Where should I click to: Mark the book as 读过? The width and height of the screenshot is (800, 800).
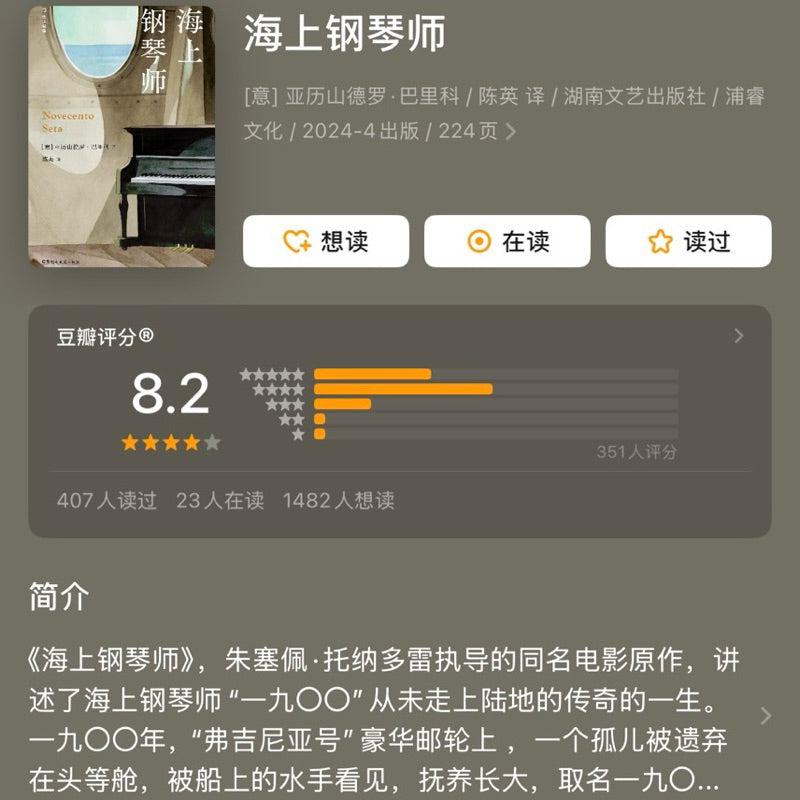tap(688, 241)
